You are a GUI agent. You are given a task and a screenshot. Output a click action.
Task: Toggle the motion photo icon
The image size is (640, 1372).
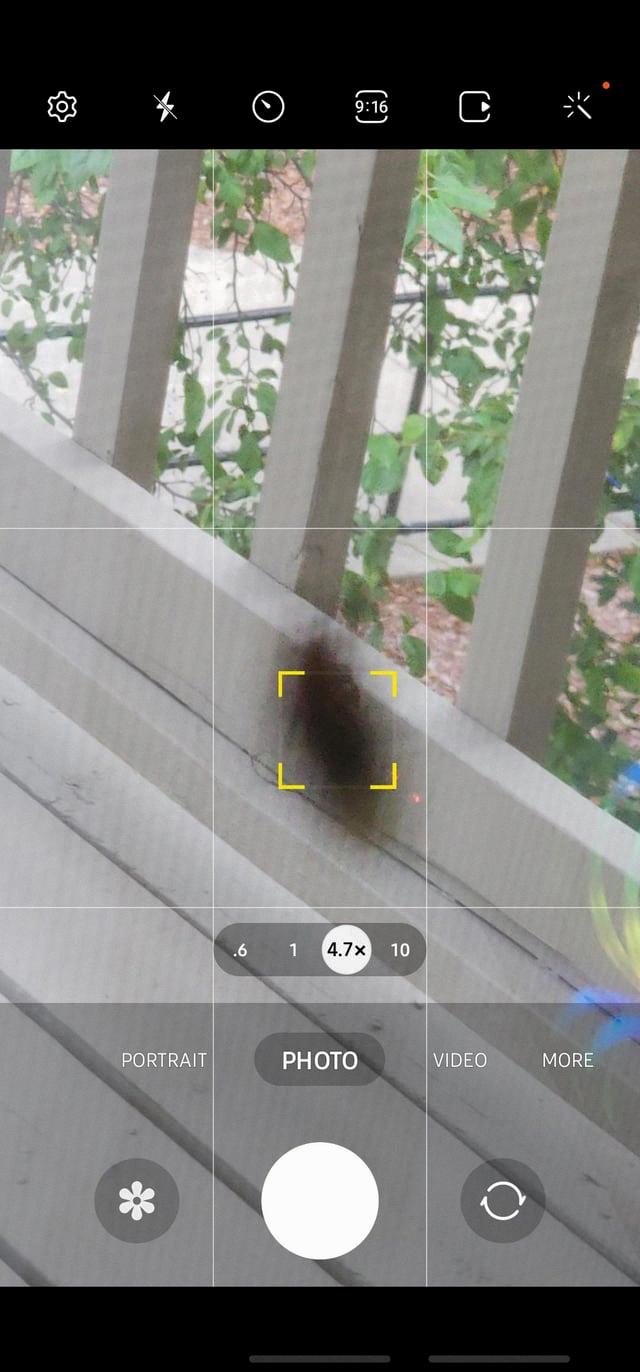click(x=474, y=106)
